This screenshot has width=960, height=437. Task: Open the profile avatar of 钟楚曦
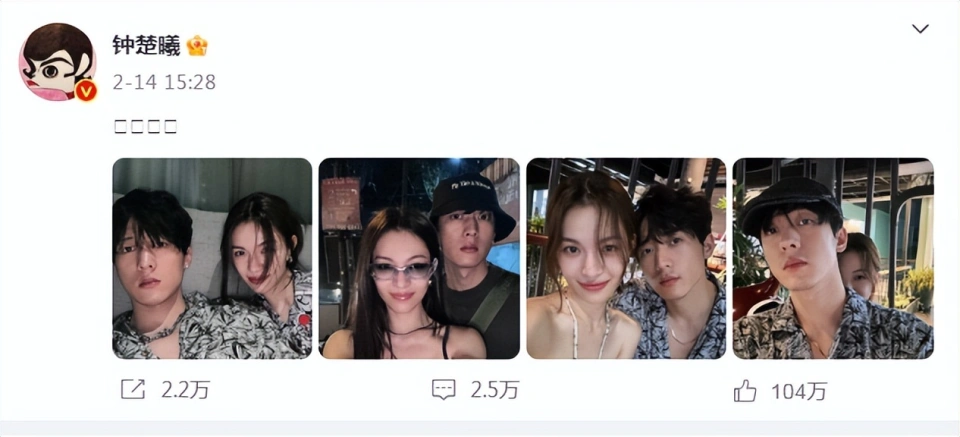coord(57,62)
